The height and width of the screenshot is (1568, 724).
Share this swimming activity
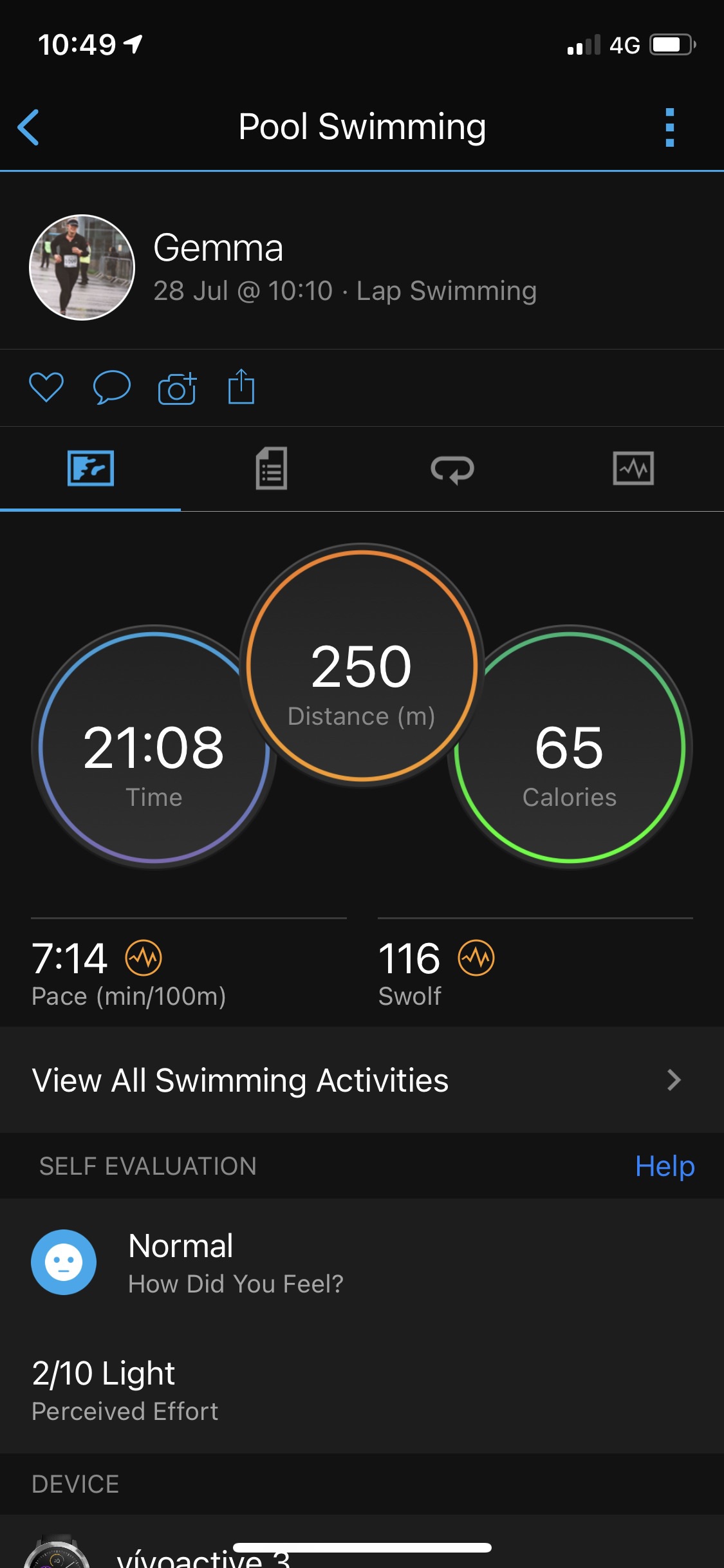coord(241,386)
